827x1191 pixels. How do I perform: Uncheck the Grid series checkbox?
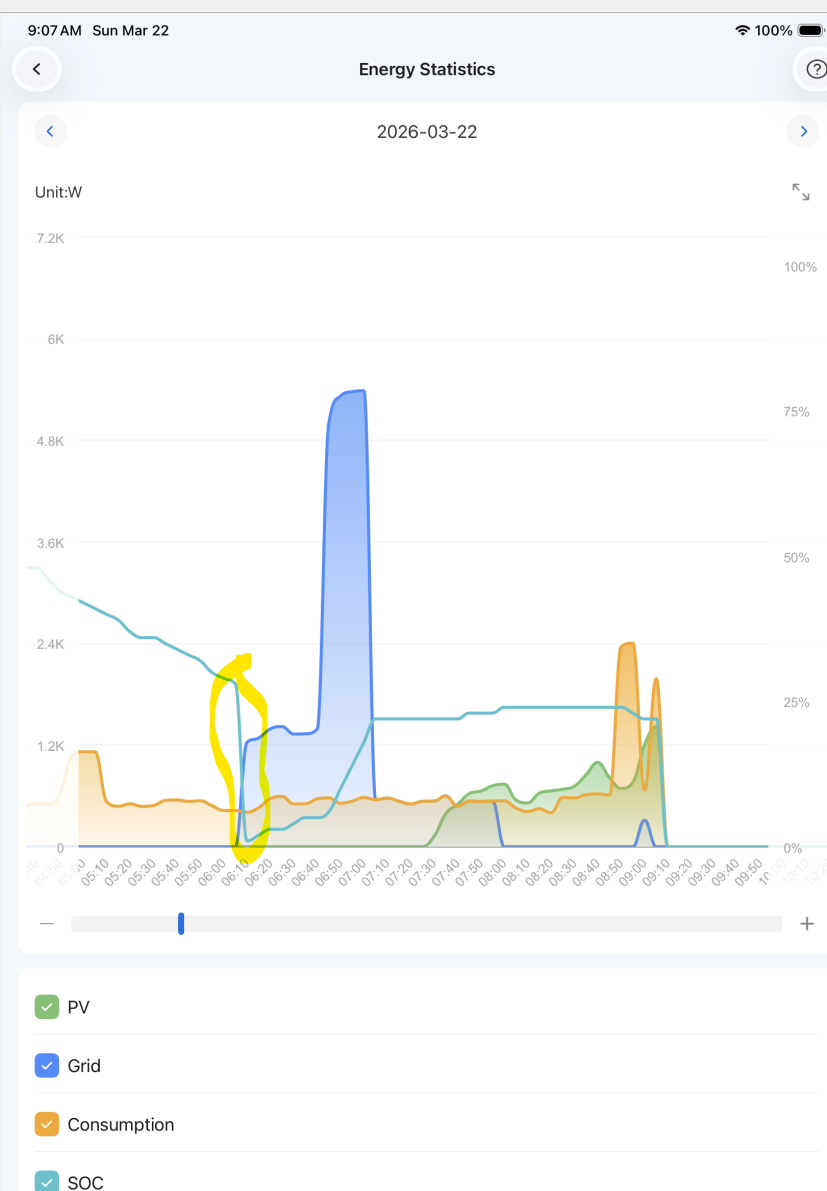point(47,1066)
